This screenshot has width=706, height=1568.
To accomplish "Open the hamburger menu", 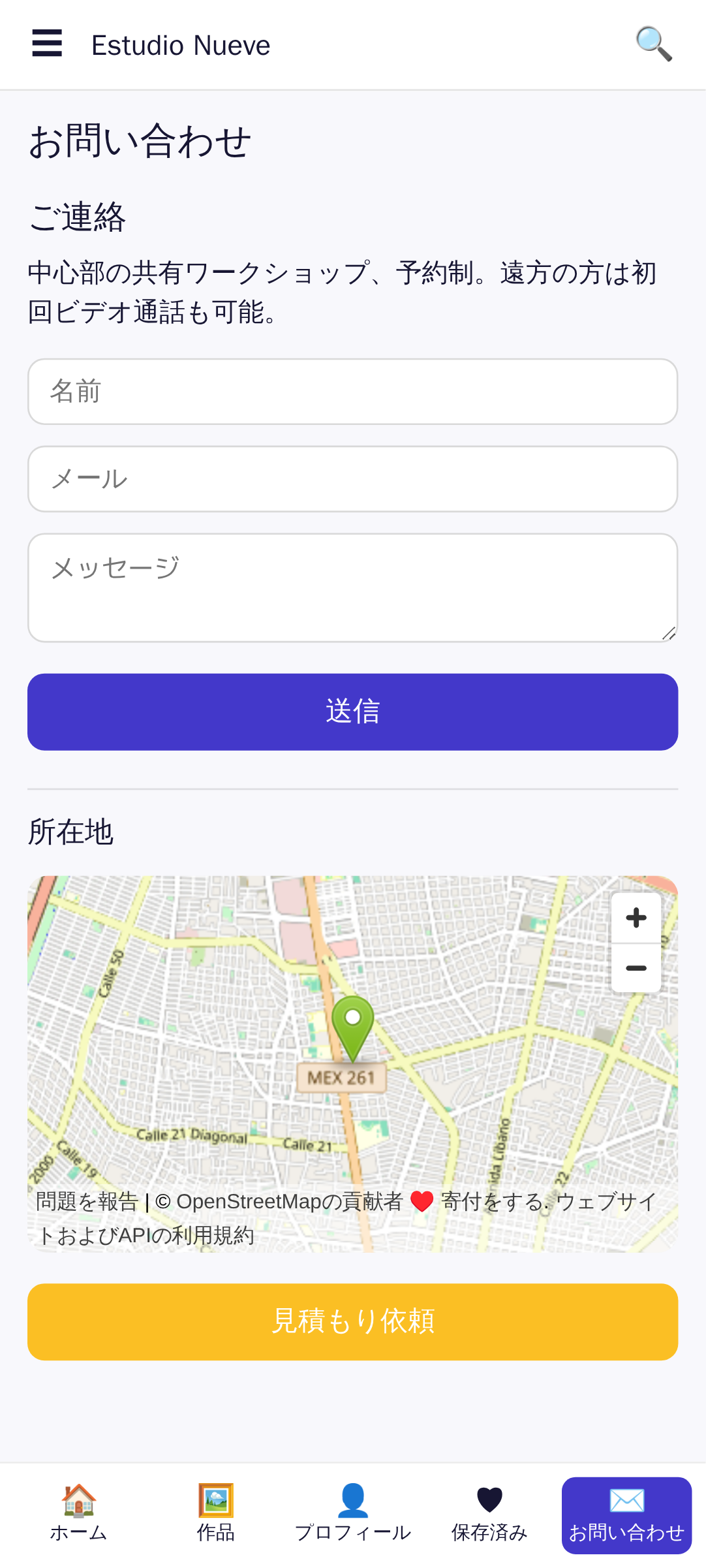I will [x=47, y=44].
